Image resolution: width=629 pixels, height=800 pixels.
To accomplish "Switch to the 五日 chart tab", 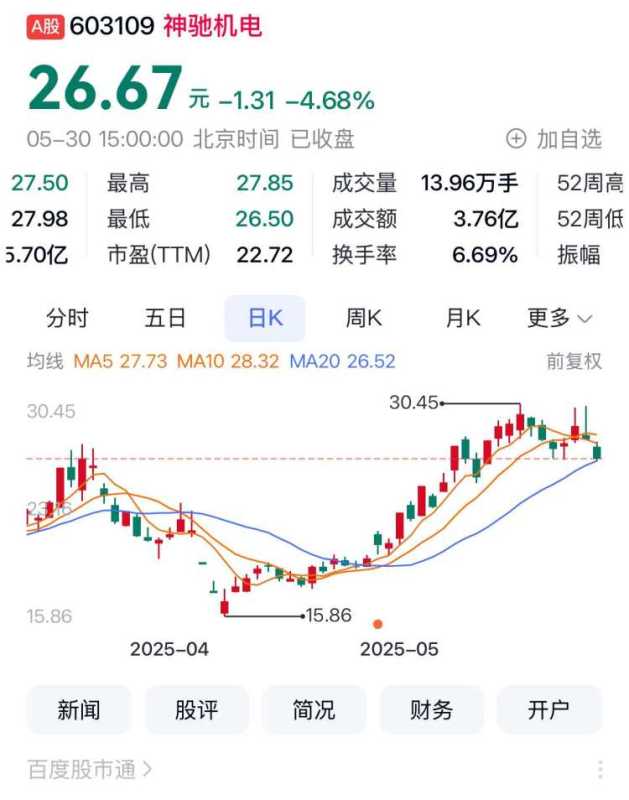I will point(165,319).
